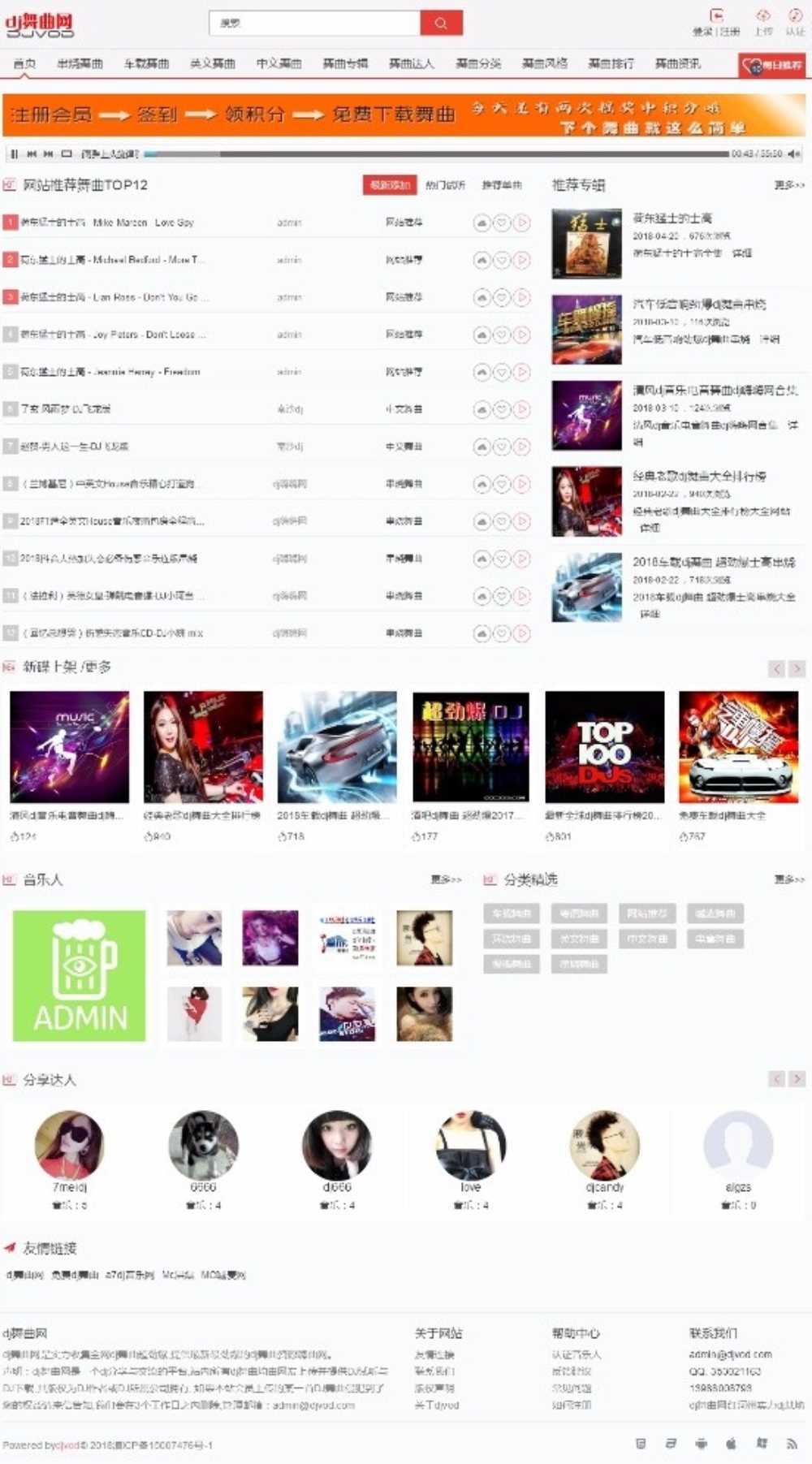
Task: Open the 舞曲排行 nav tab
Action: [611, 63]
